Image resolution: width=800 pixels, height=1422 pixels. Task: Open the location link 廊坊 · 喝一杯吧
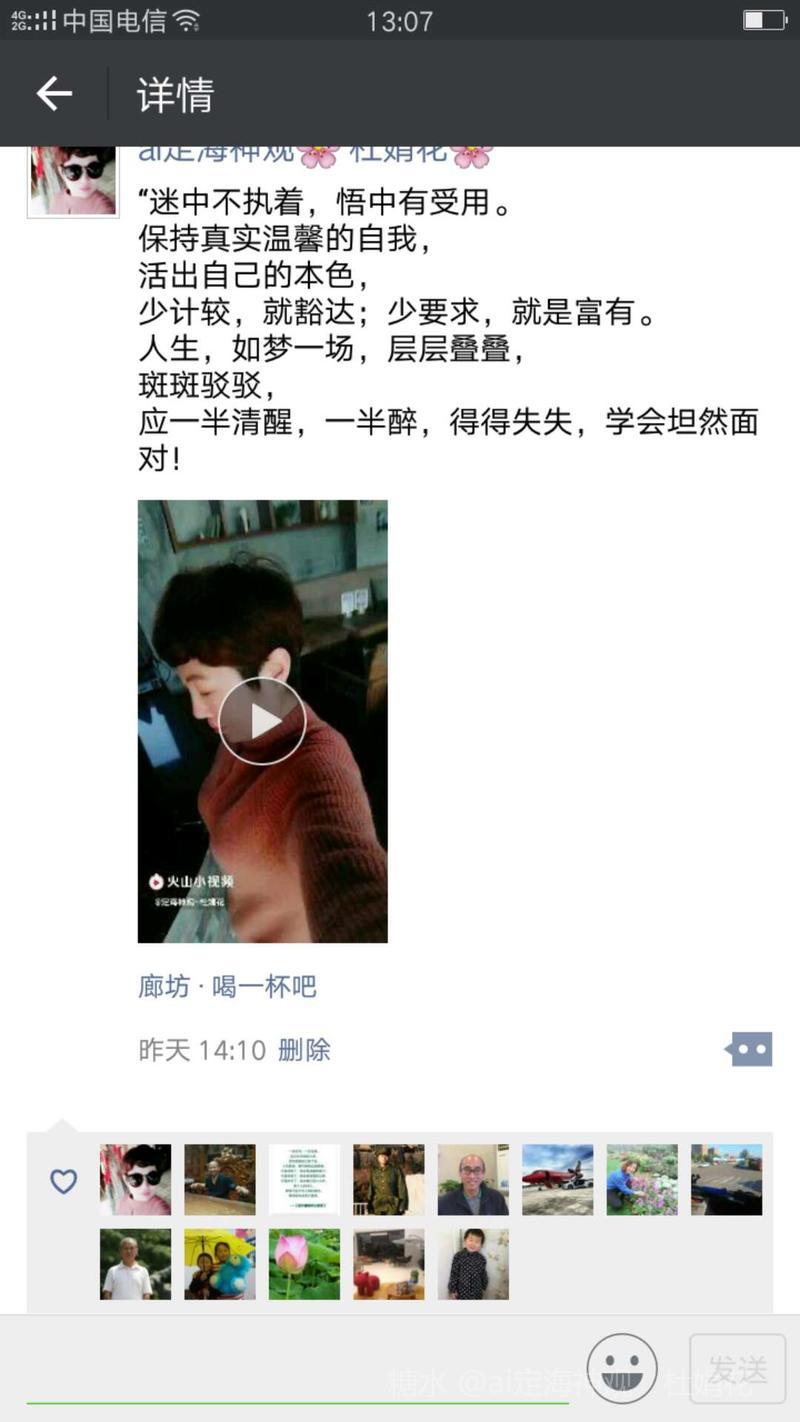[227, 987]
